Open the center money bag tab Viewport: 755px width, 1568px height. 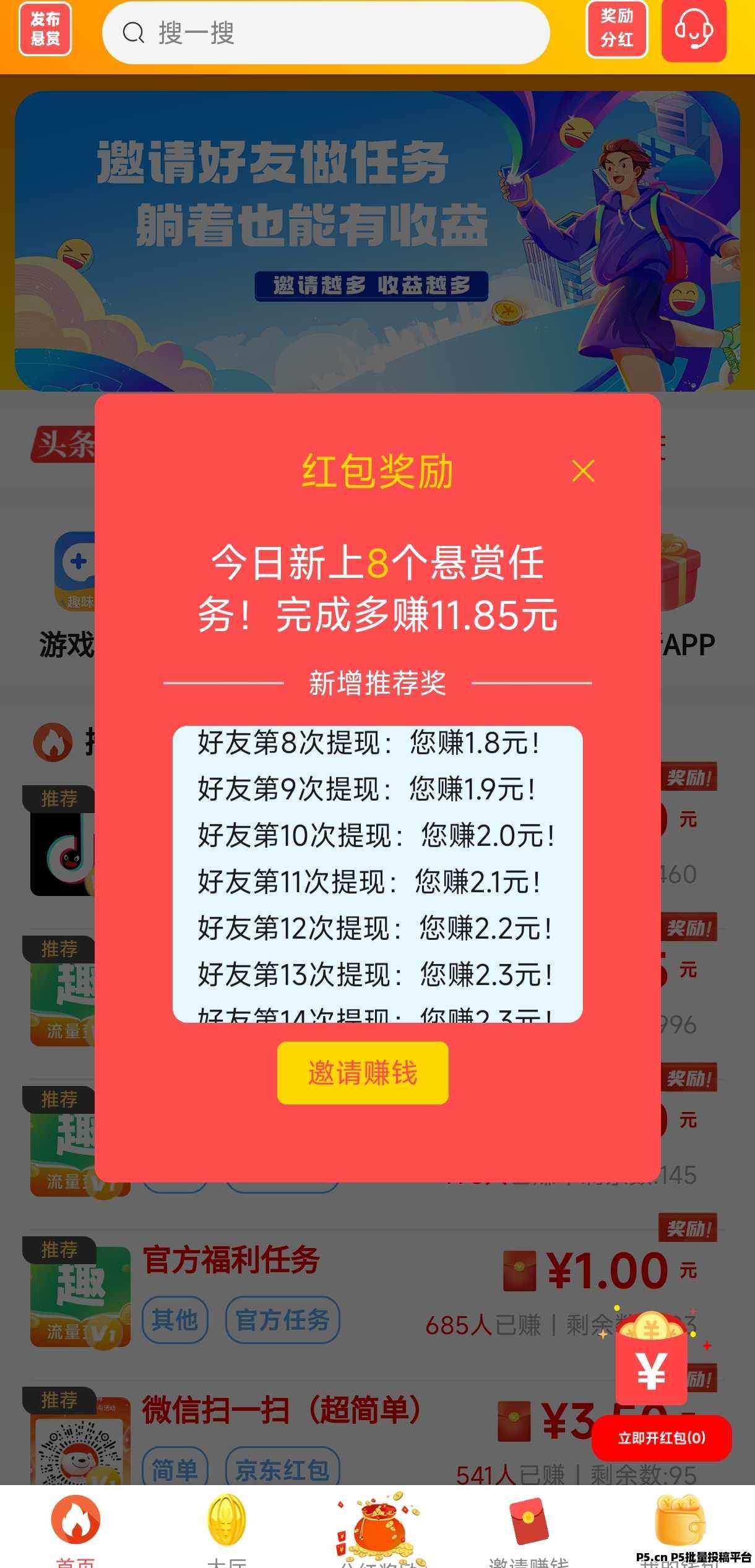coord(379,1528)
